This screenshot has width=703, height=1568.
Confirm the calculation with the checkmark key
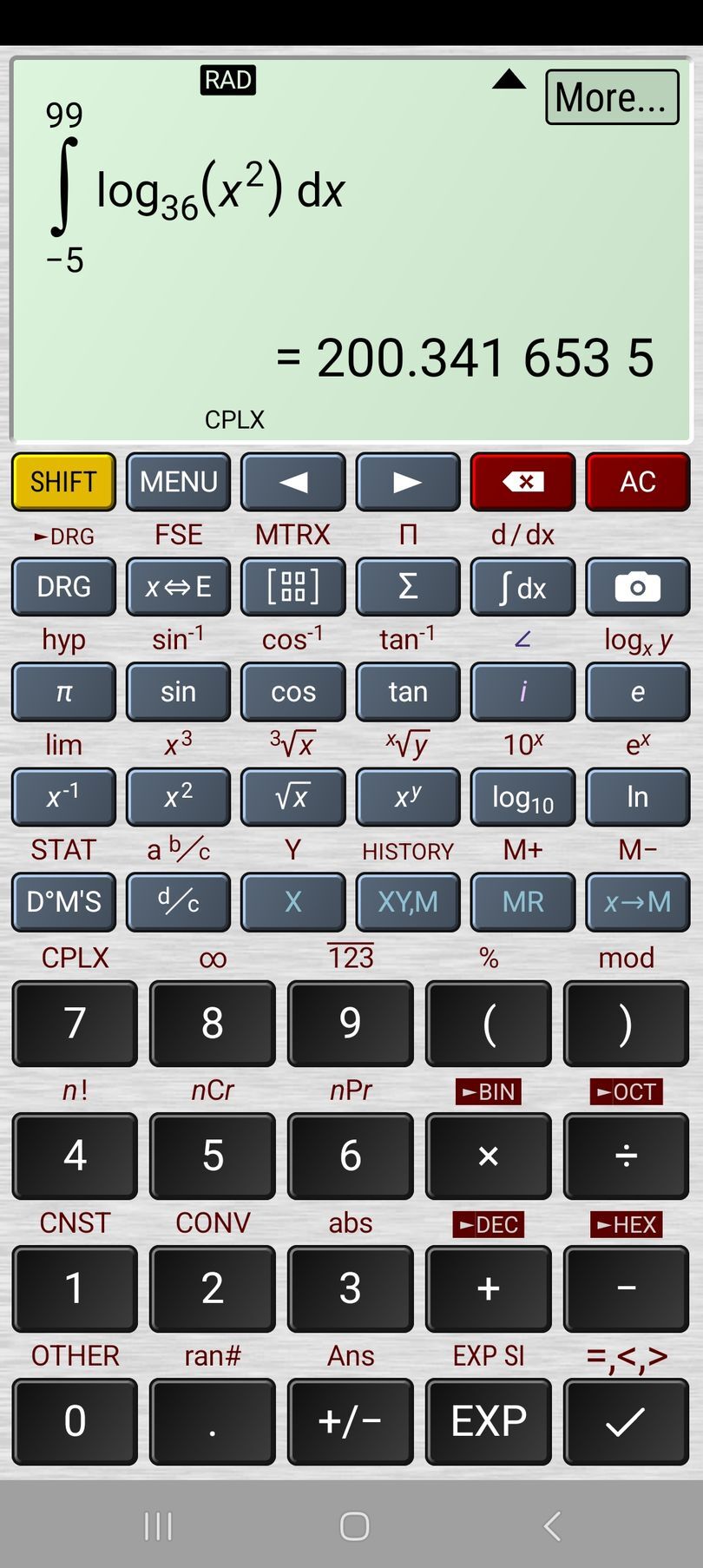(626, 1421)
